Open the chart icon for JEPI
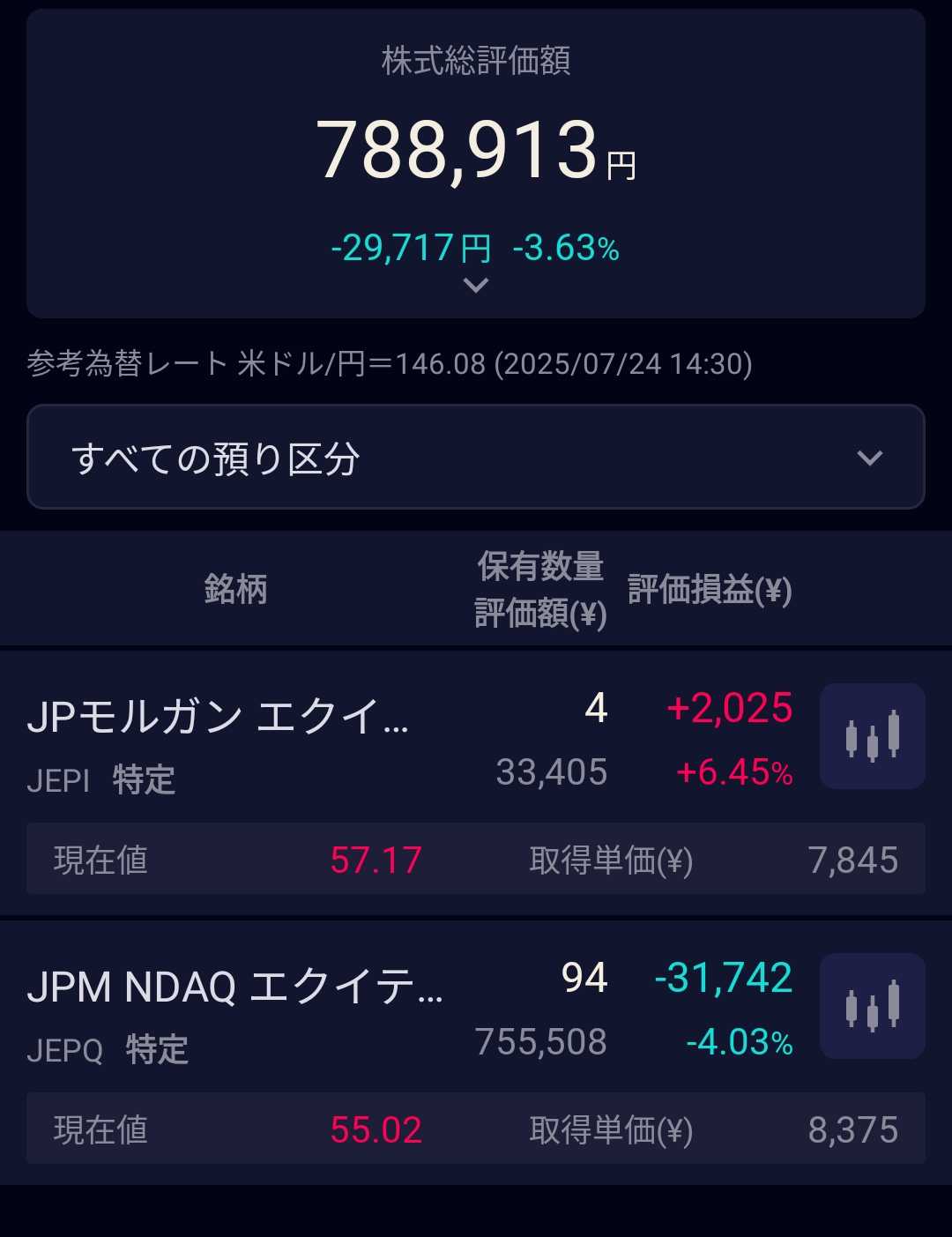Viewport: 952px width, 1237px height. 872,736
